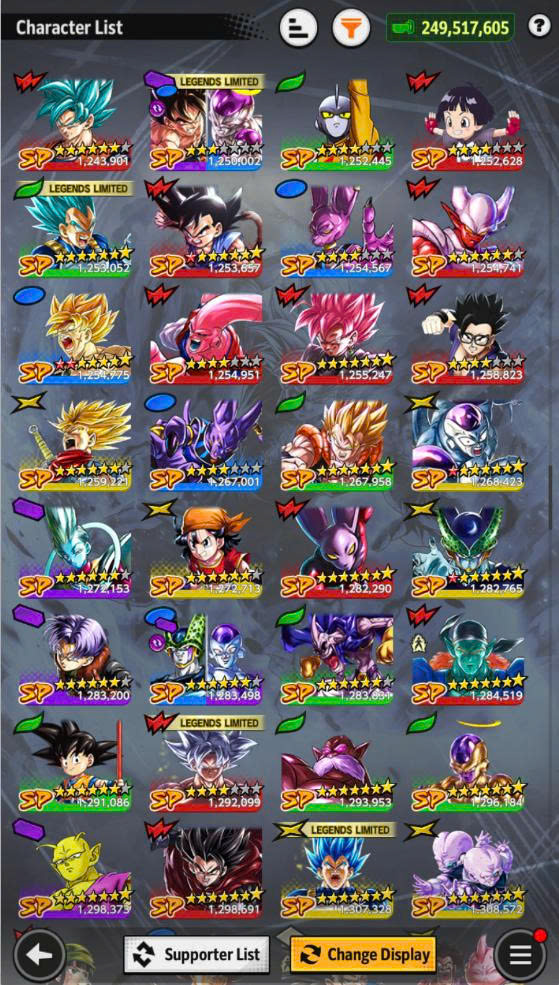Viewport: 559px width, 985px height.
Task: Open the sort order icon
Action: [x=298, y=28]
